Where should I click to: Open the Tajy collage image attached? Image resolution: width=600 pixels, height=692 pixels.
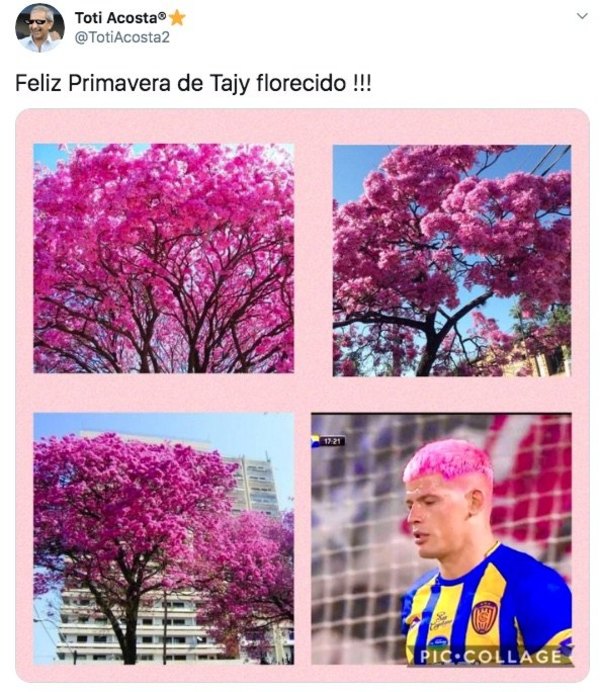[x=301, y=395]
